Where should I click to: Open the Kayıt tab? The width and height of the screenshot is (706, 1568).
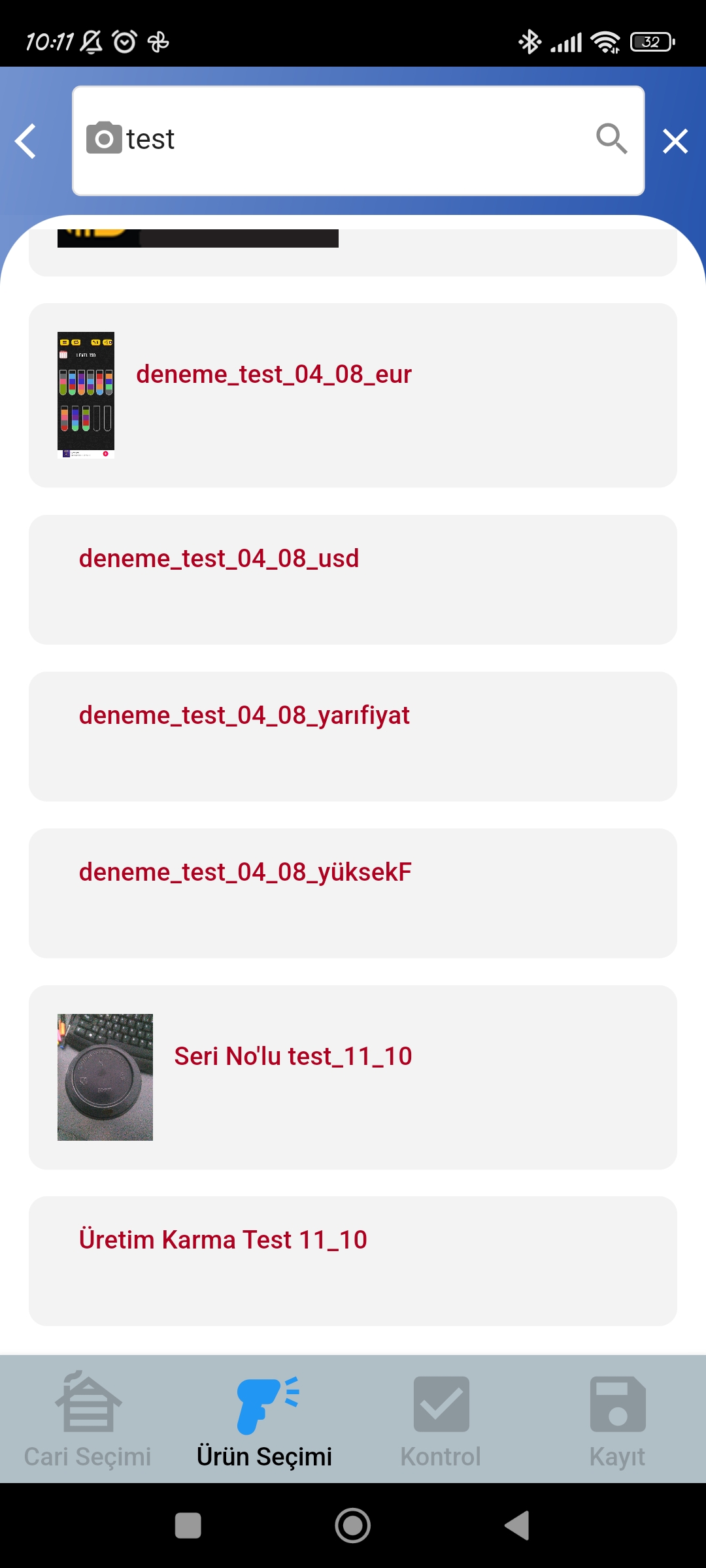pos(617,1419)
